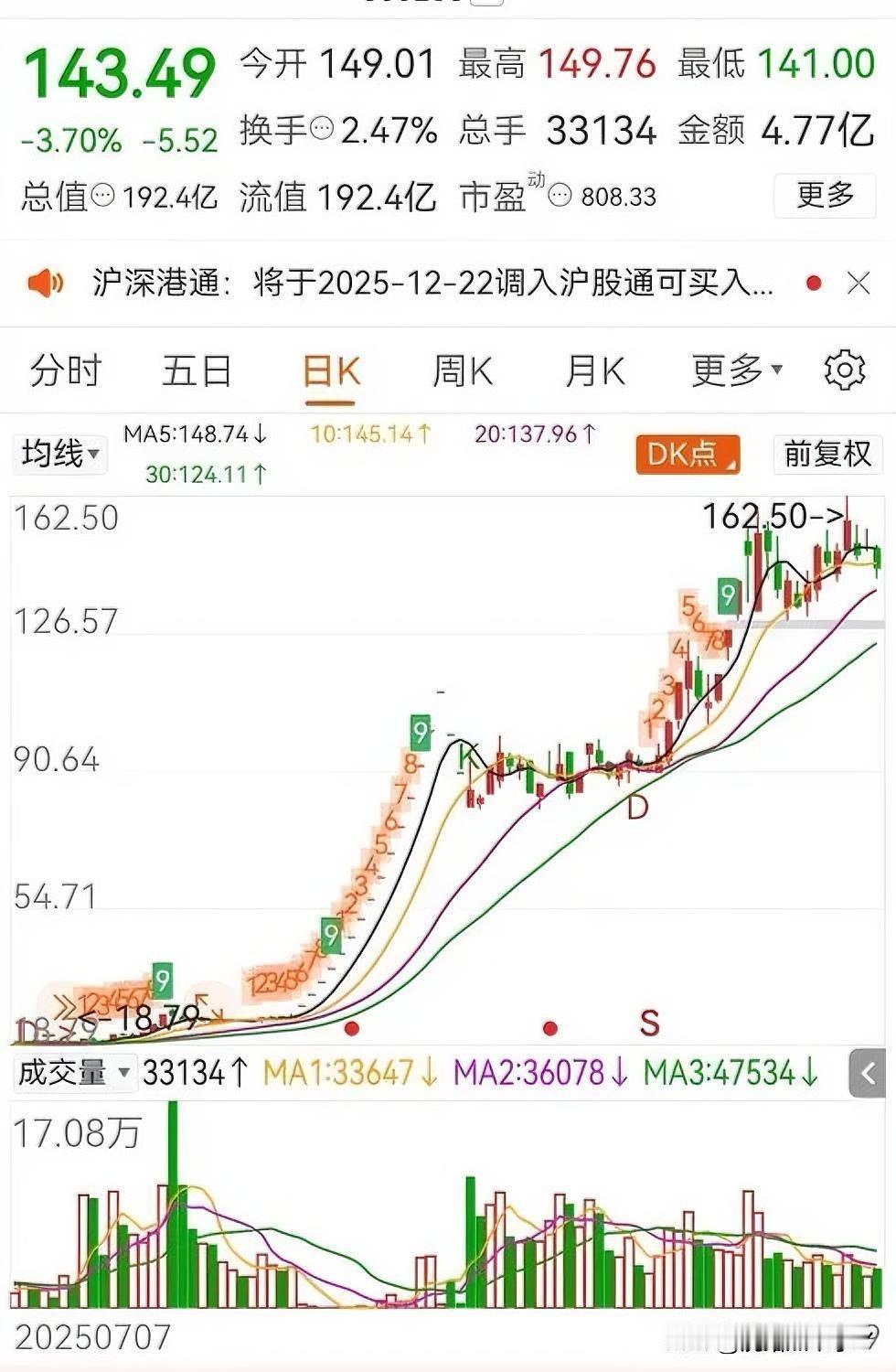Click the 更多 button in the quote panel
The image size is (896, 1372).
point(826,197)
